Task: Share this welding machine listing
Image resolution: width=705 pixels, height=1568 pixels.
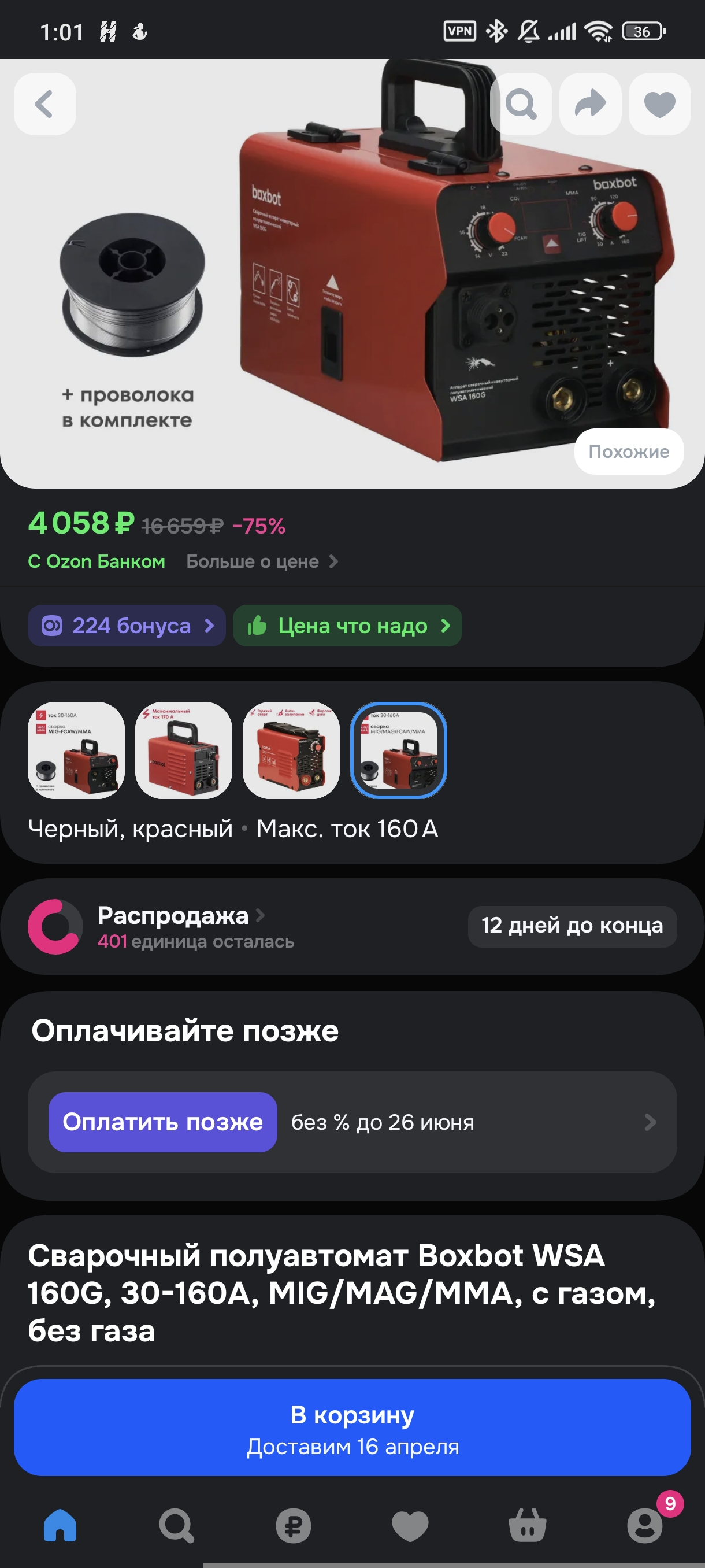Action: click(590, 104)
